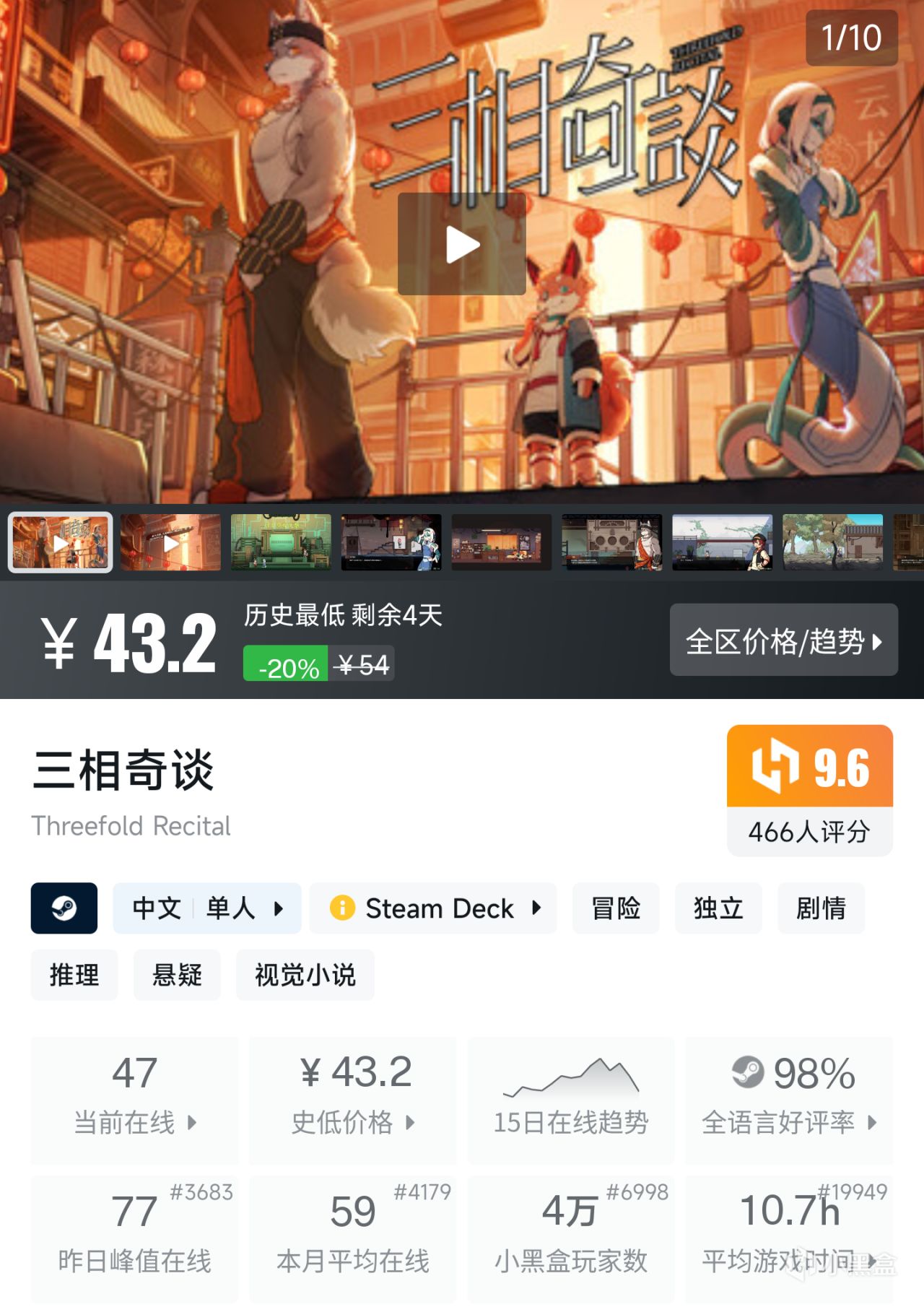The image size is (924, 1312).
Task: Select the 冒险 genre tag
Action: (616, 908)
